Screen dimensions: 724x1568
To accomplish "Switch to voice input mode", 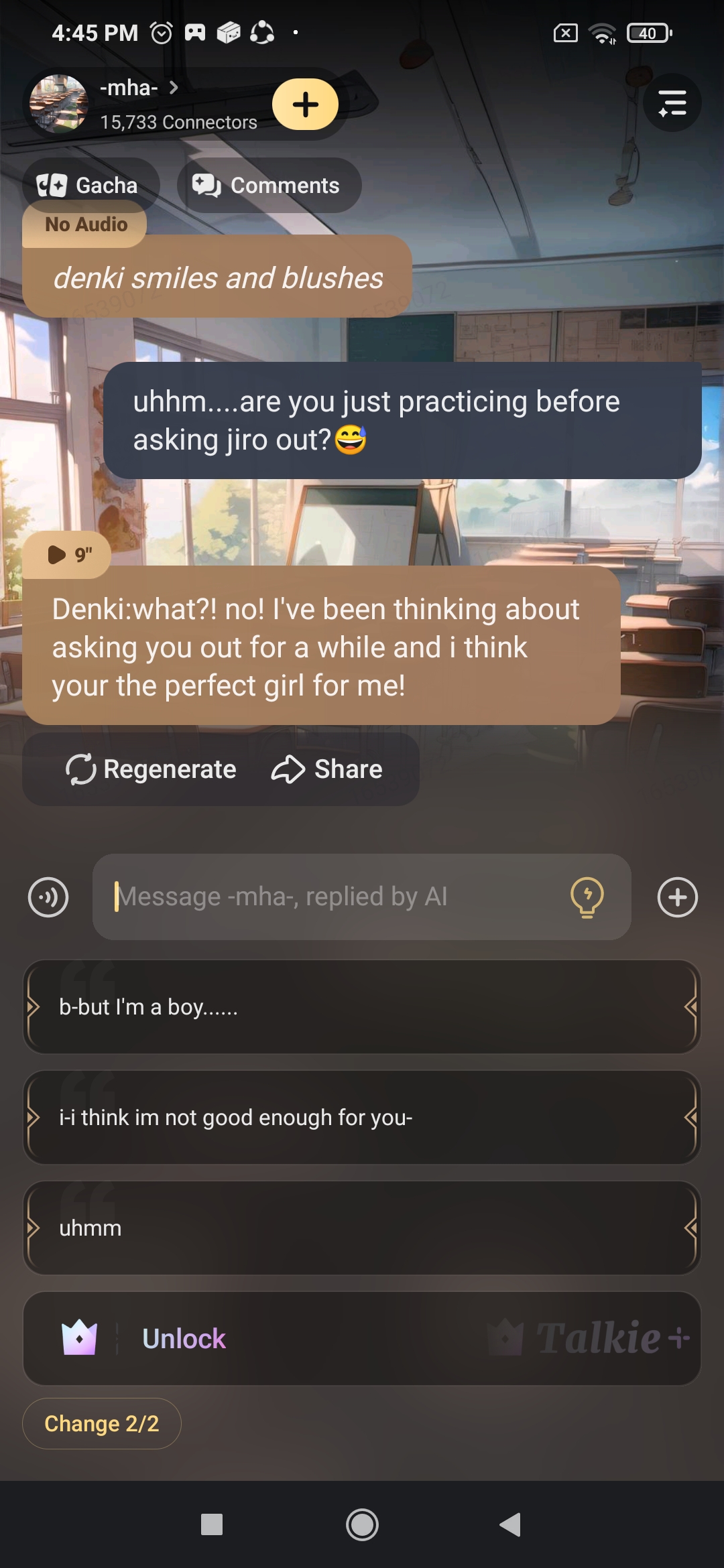I will 48,897.
